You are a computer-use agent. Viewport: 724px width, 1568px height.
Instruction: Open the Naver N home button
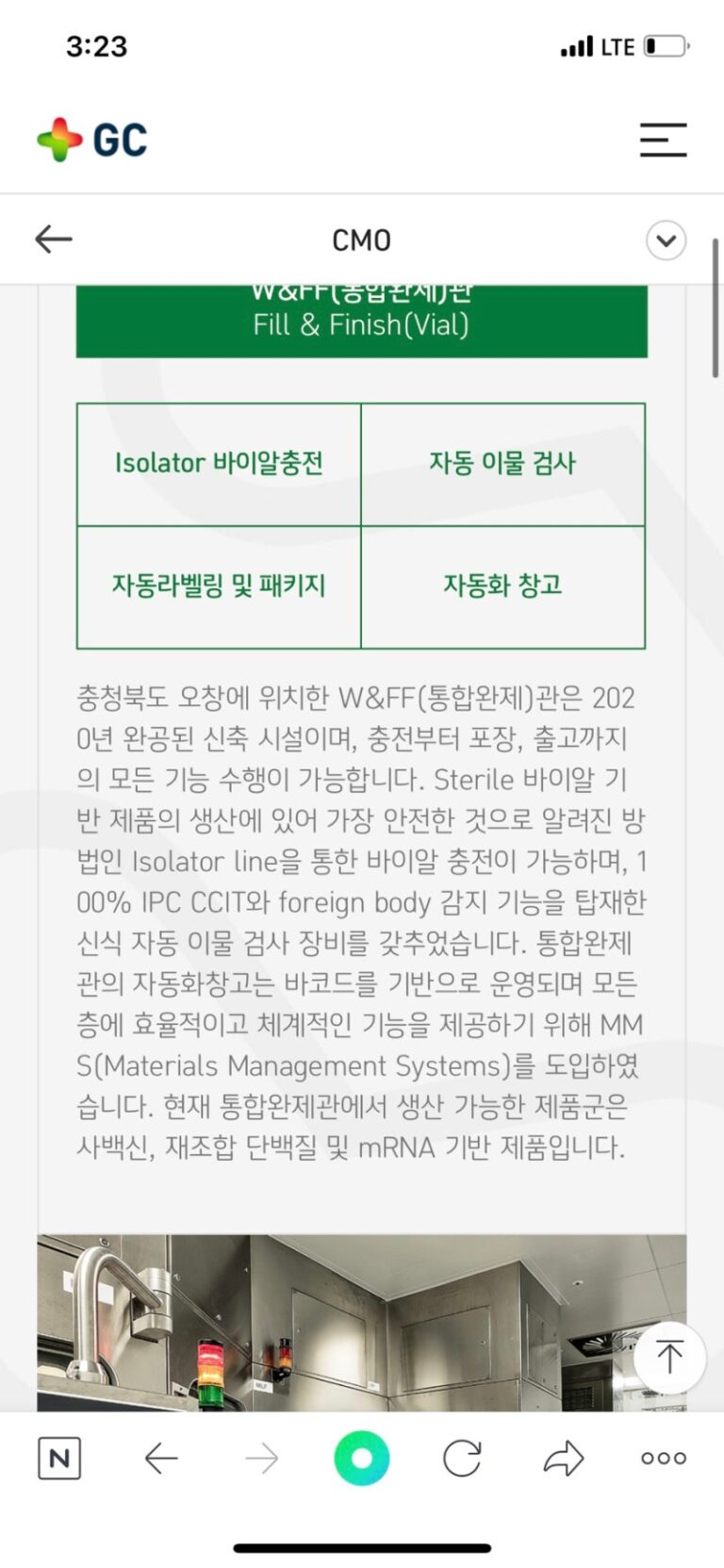(x=59, y=1459)
